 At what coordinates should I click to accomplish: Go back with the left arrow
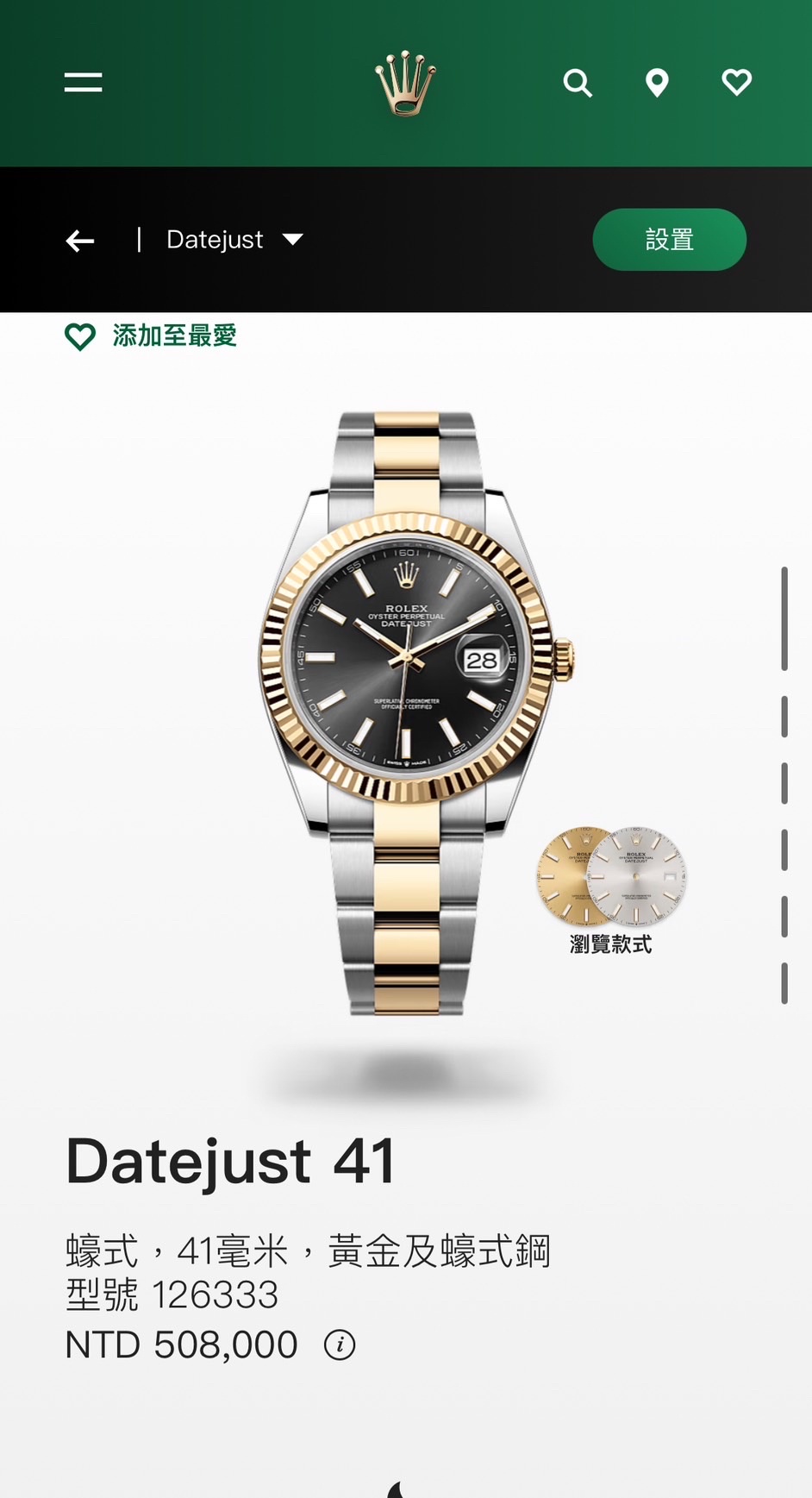[x=80, y=241]
